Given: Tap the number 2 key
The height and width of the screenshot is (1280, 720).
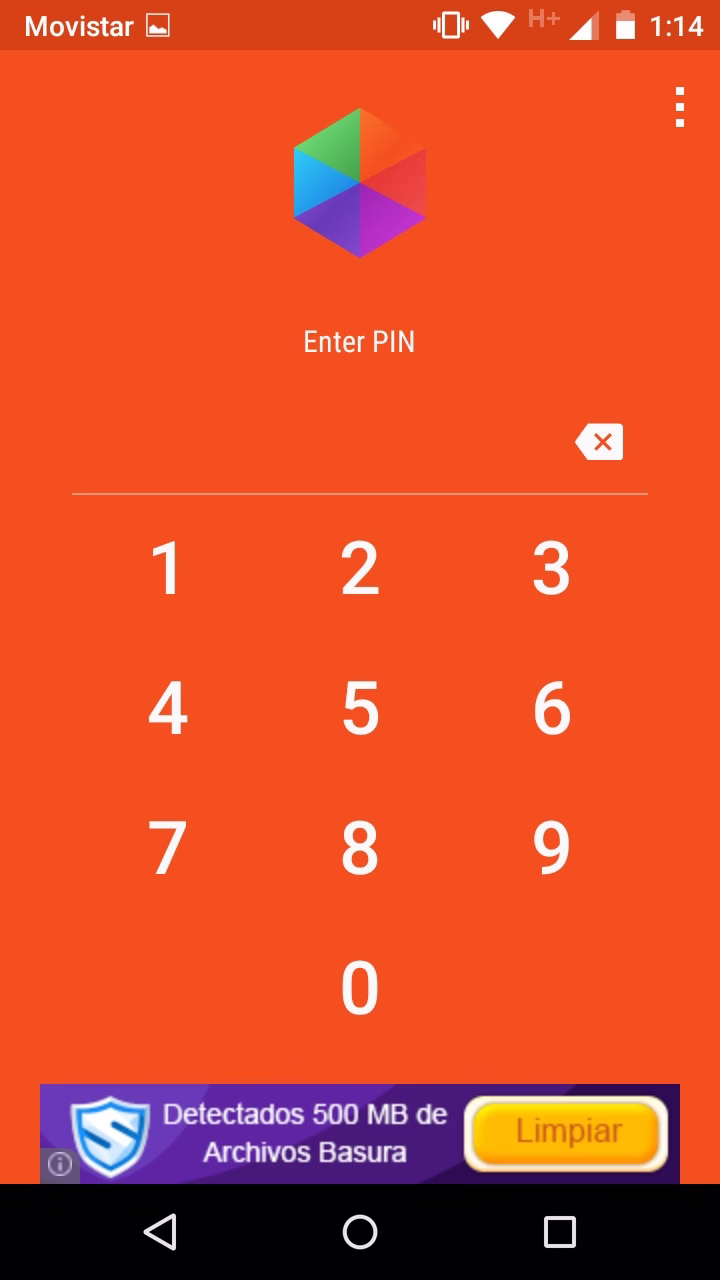Looking at the screenshot, I should tap(360, 568).
